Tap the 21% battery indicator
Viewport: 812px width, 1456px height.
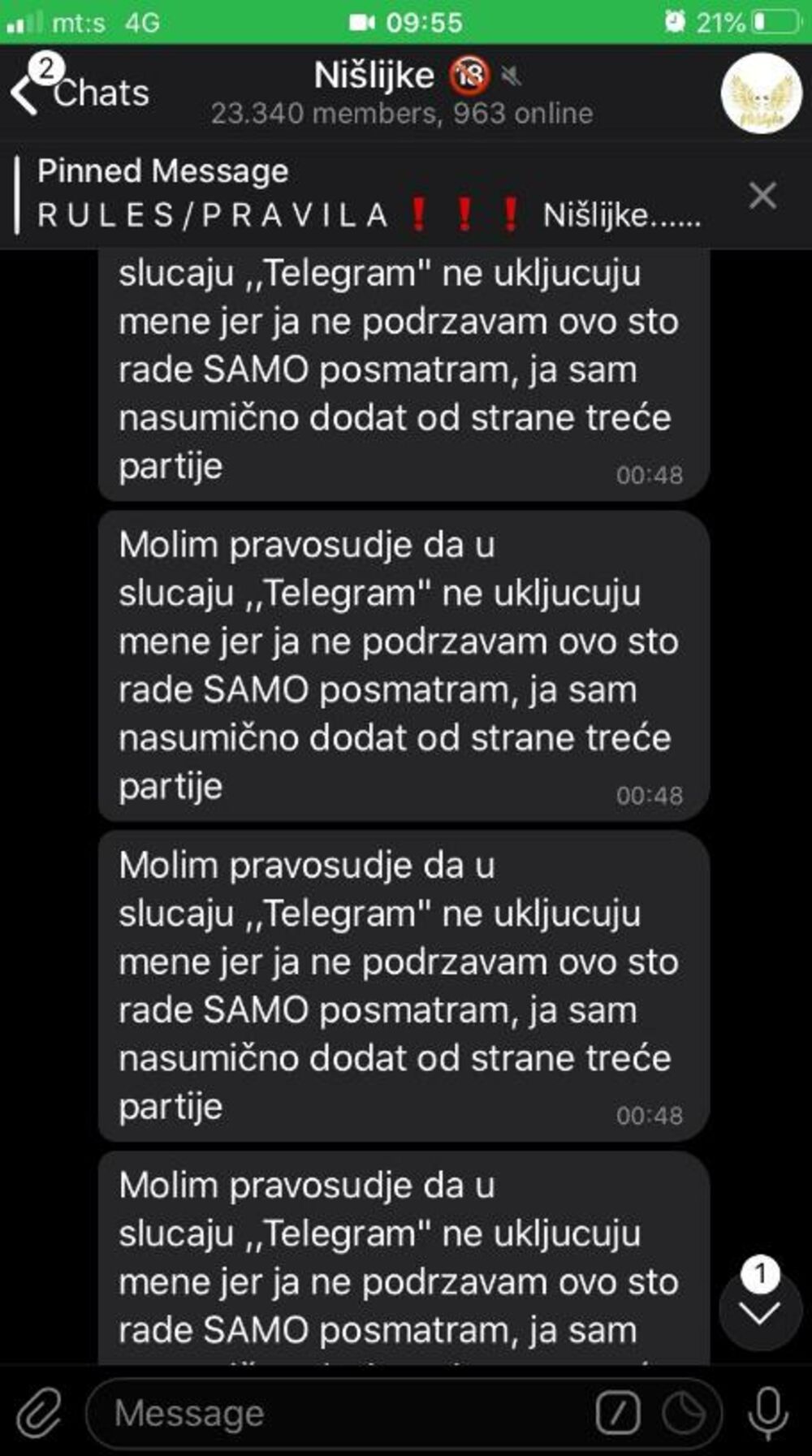click(722, 22)
